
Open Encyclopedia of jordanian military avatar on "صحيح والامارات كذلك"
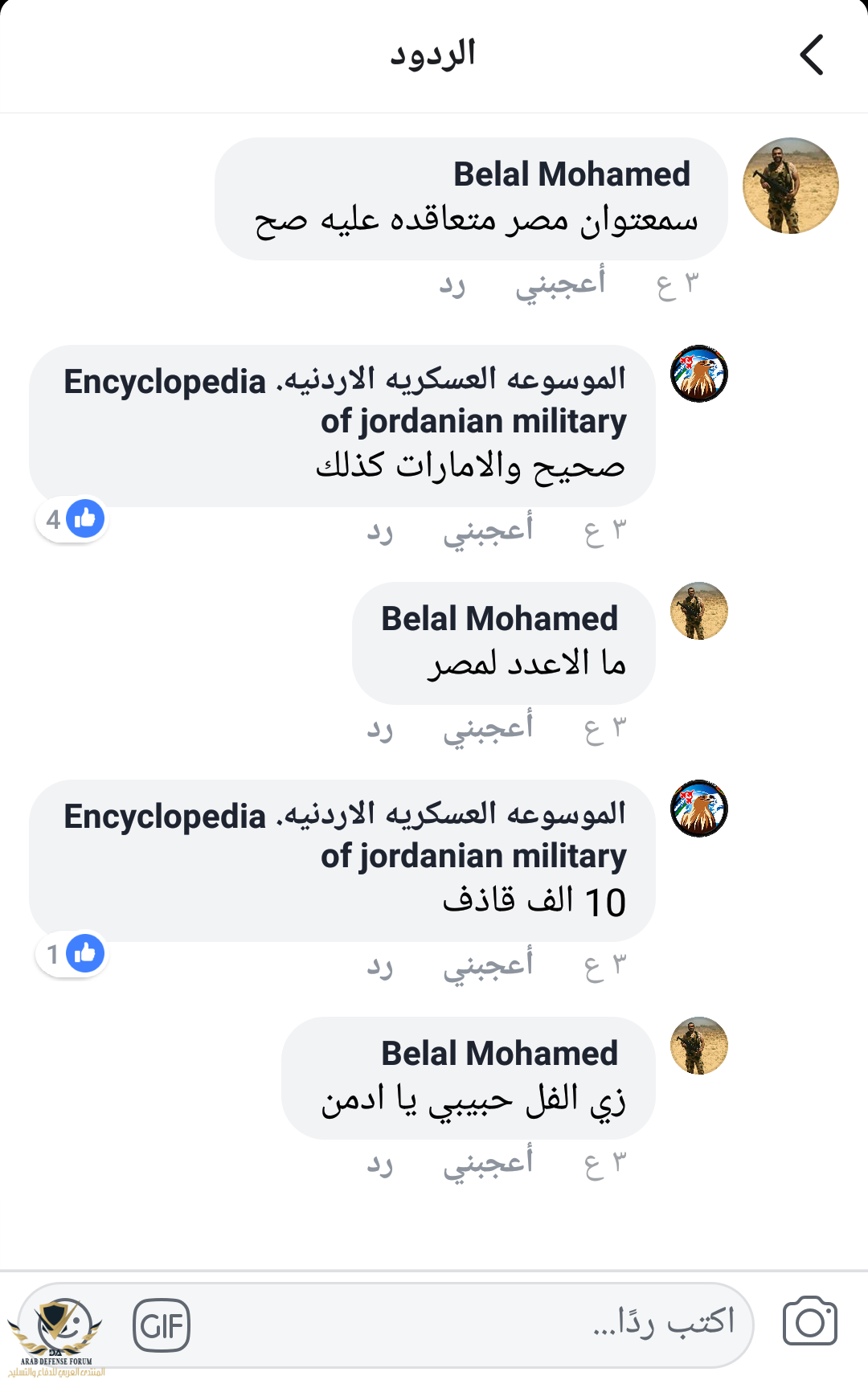pyautogui.click(x=698, y=374)
